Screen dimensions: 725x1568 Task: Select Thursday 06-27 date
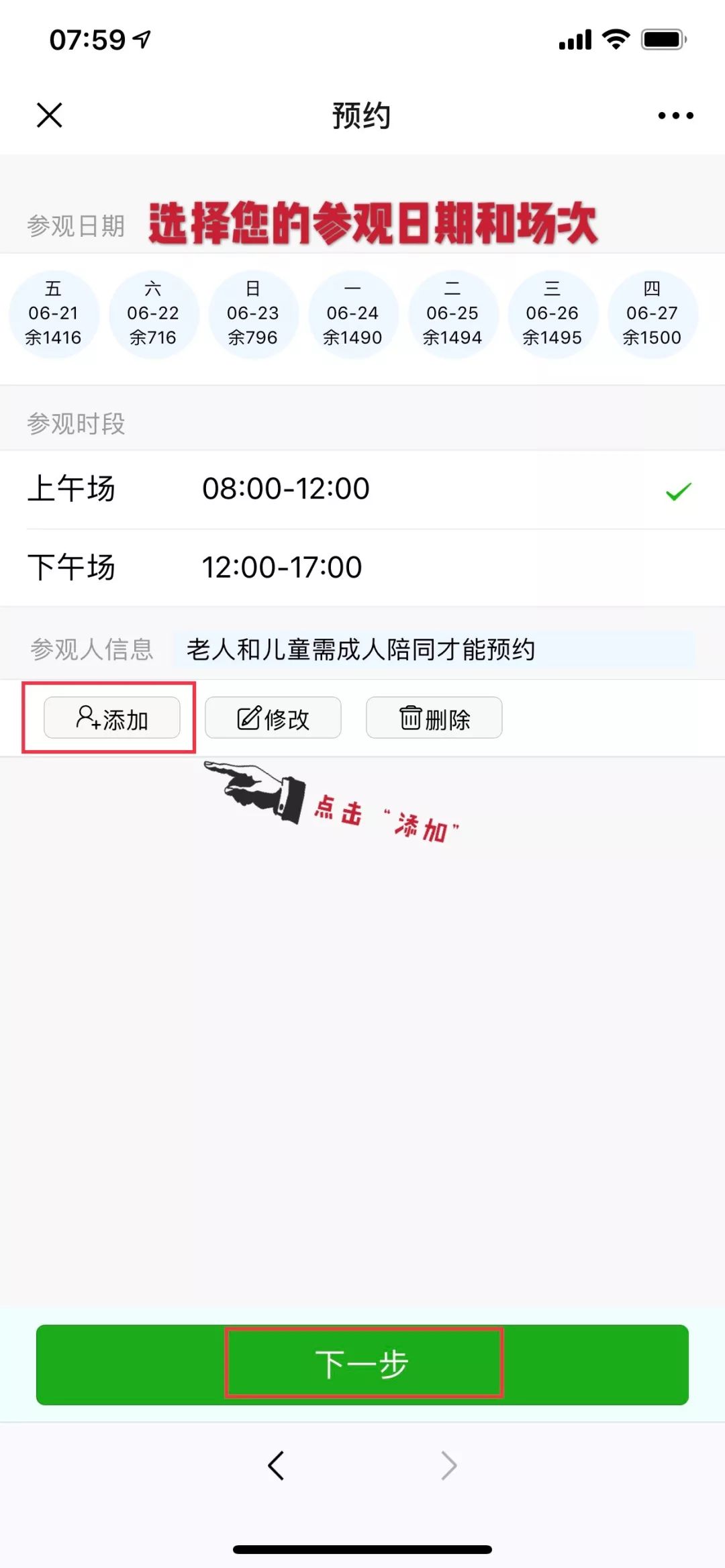point(652,314)
